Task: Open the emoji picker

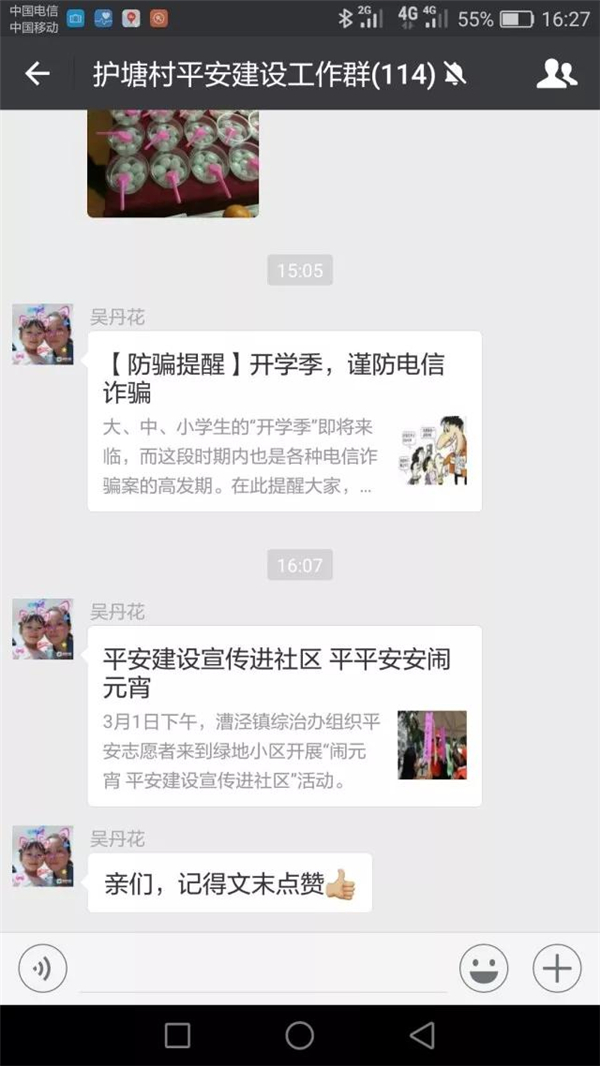Action: pyautogui.click(x=483, y=968)
